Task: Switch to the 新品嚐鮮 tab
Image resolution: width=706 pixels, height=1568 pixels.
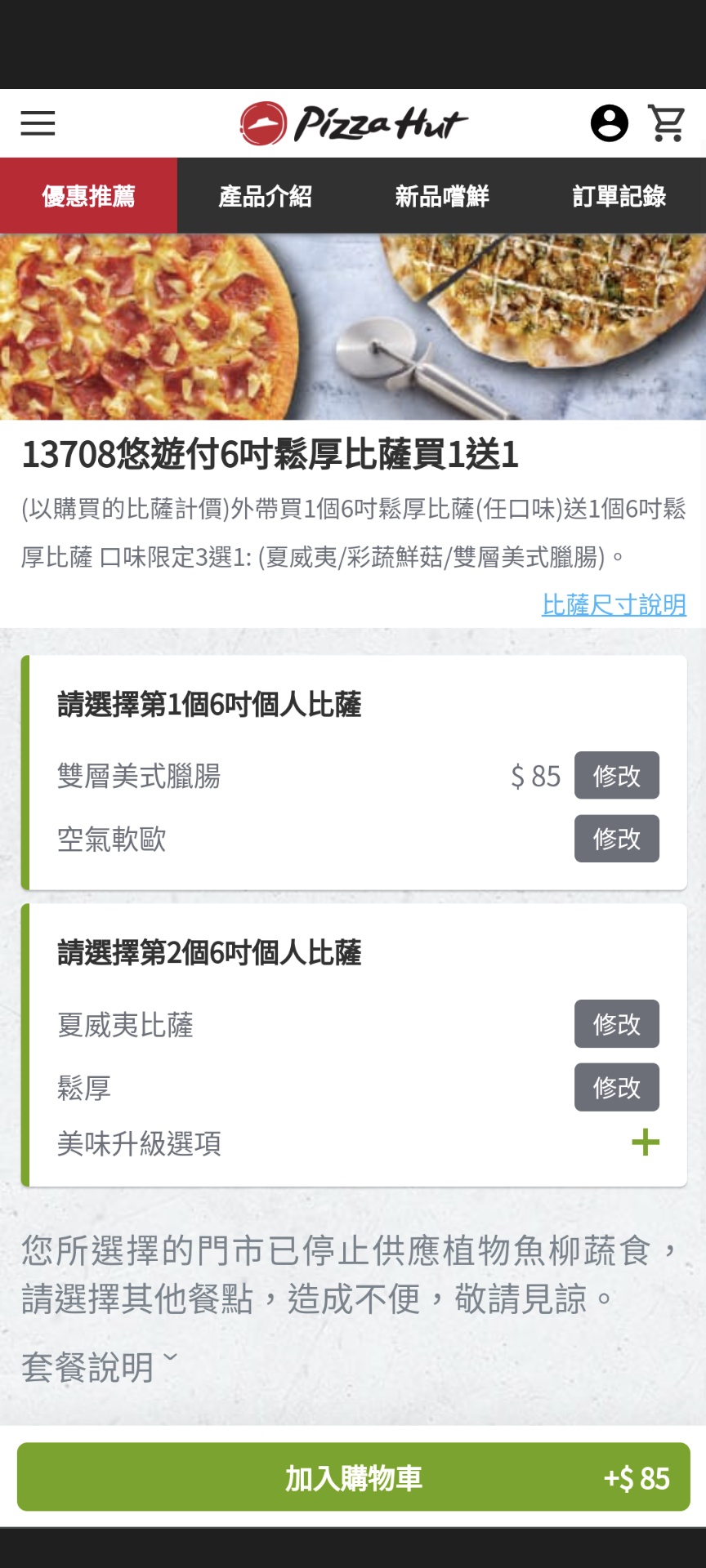Action: [x=442, y=196]
